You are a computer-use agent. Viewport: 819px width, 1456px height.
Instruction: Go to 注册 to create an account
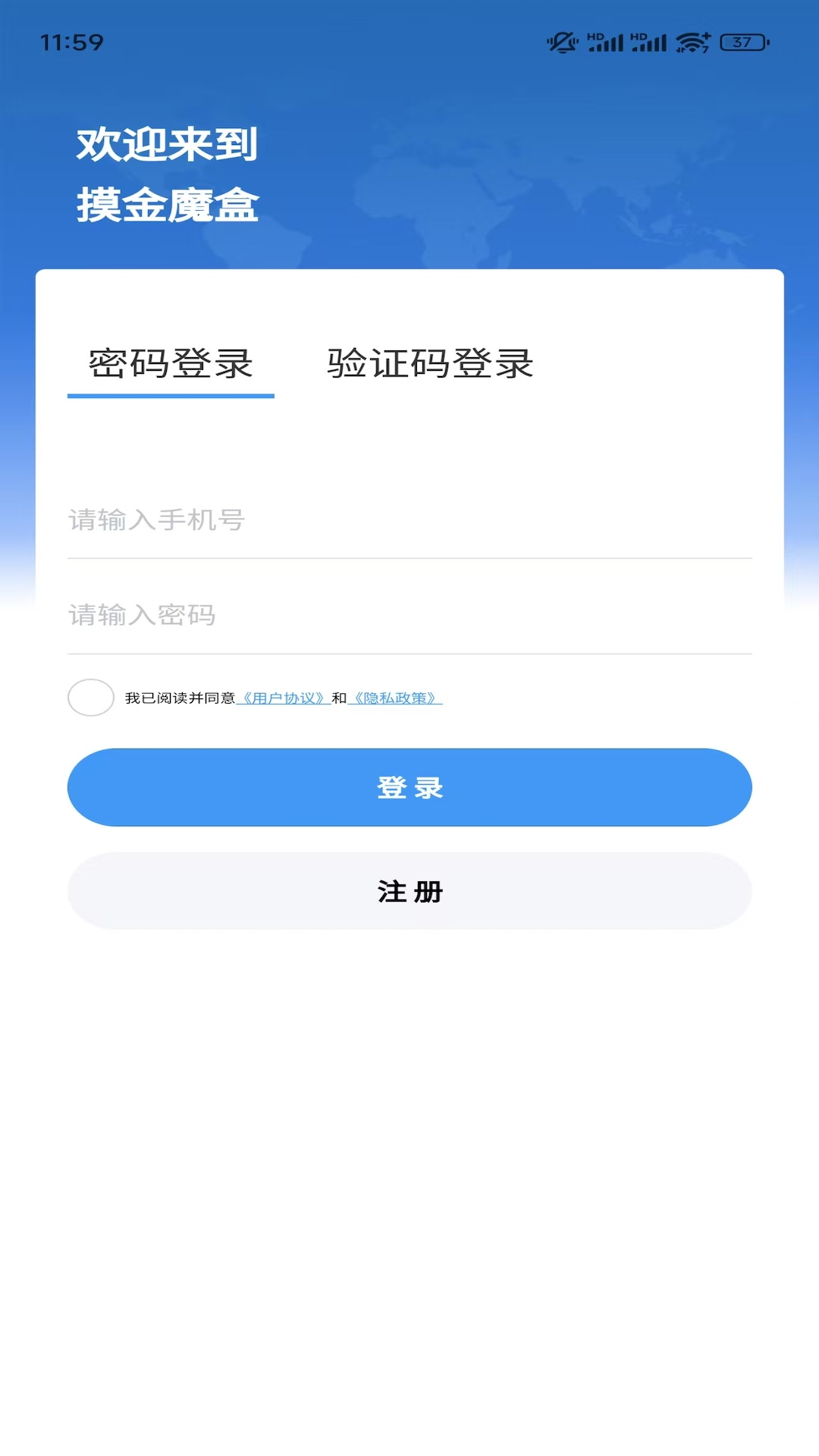point(409,891)
